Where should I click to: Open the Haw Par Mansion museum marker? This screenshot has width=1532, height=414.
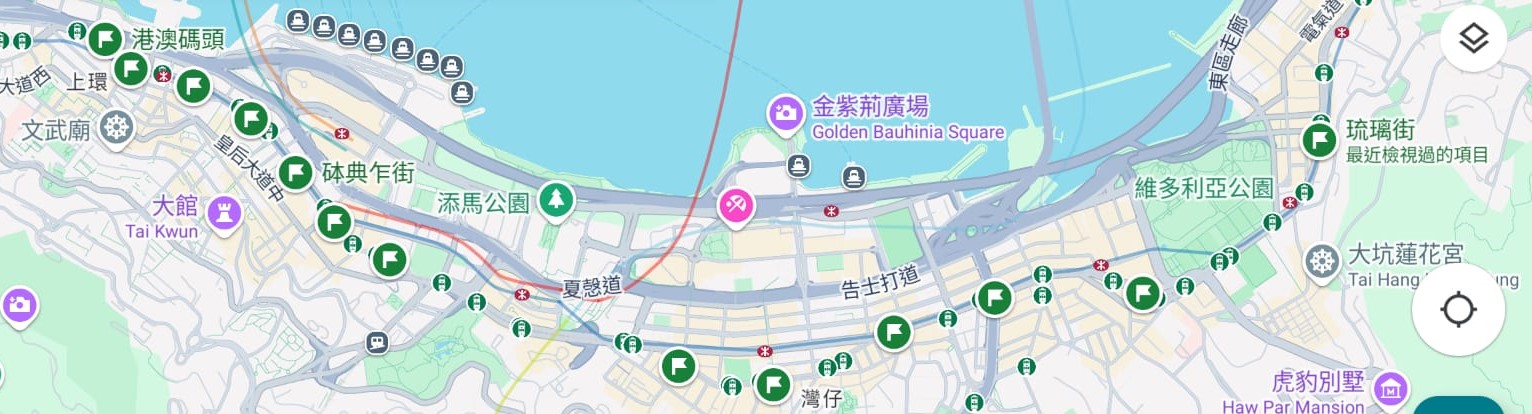click(1390, 388)
